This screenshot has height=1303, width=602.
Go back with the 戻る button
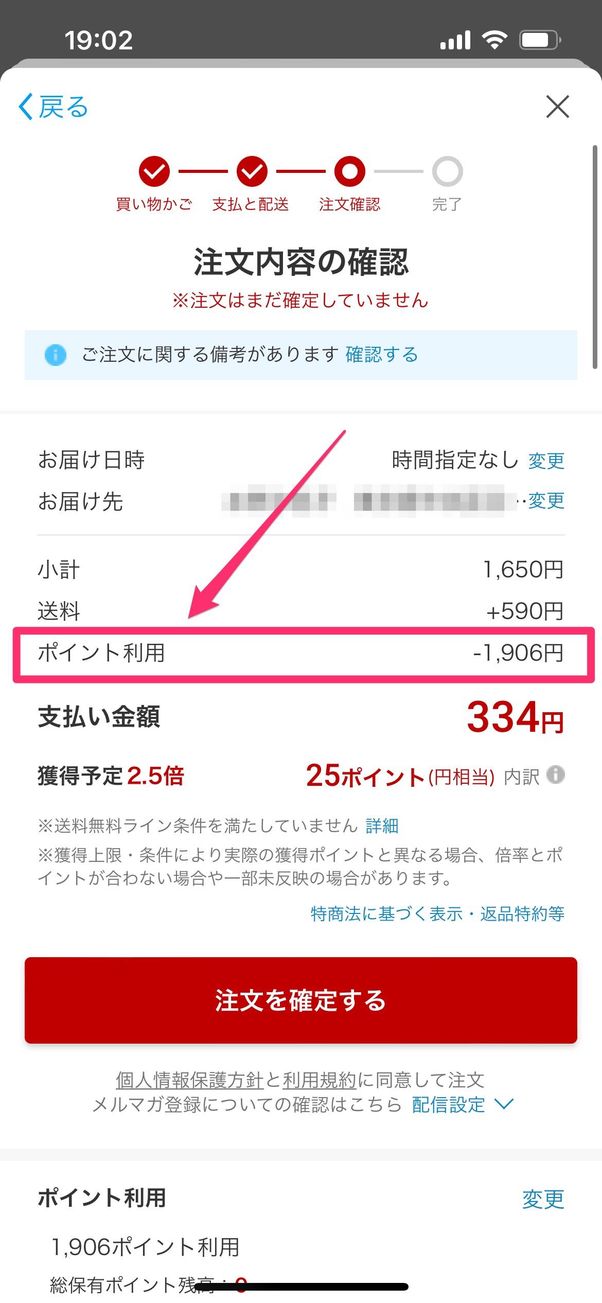(54, 107)
